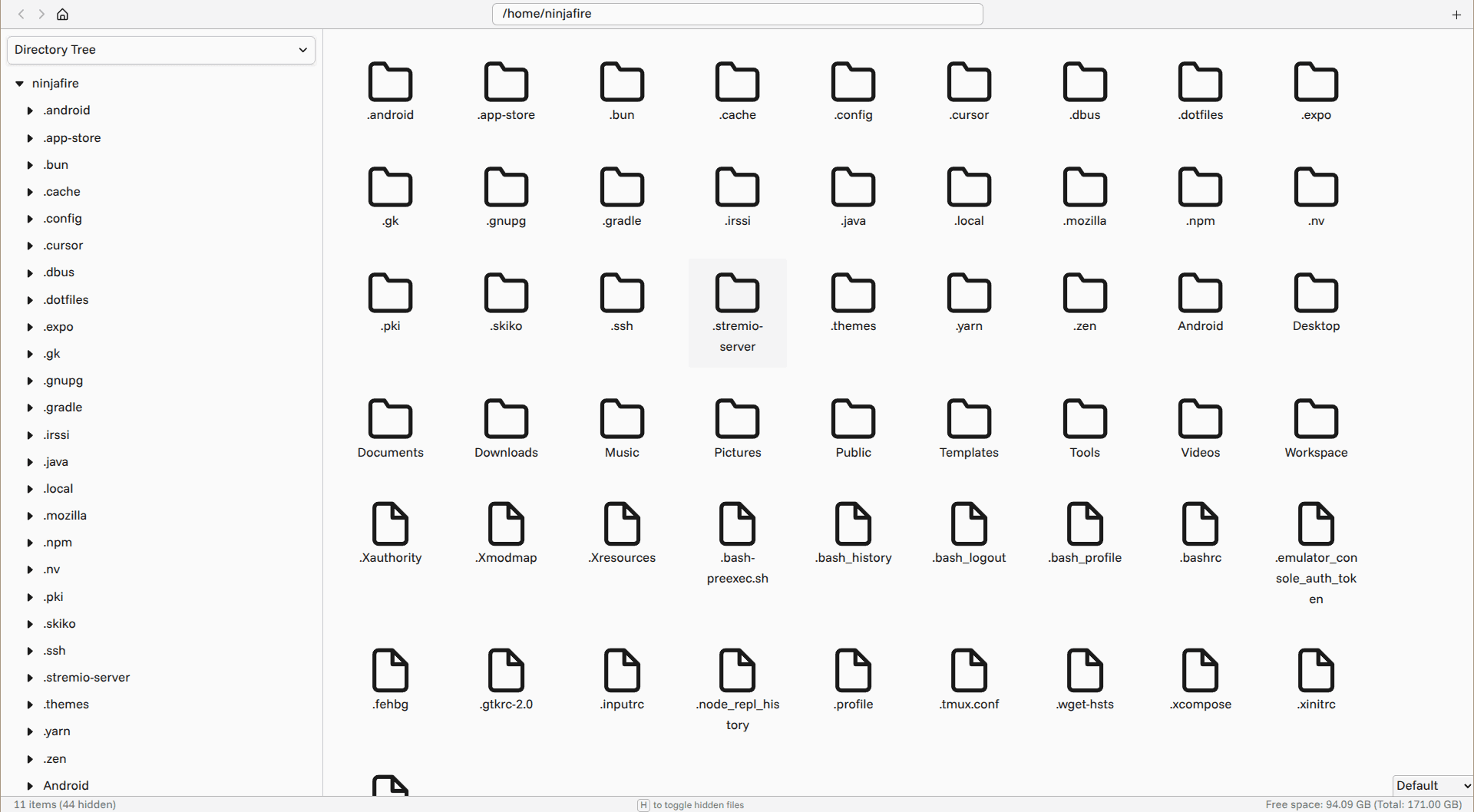Go to the home directory icon
1474x812 pixels.
(63, 15)
